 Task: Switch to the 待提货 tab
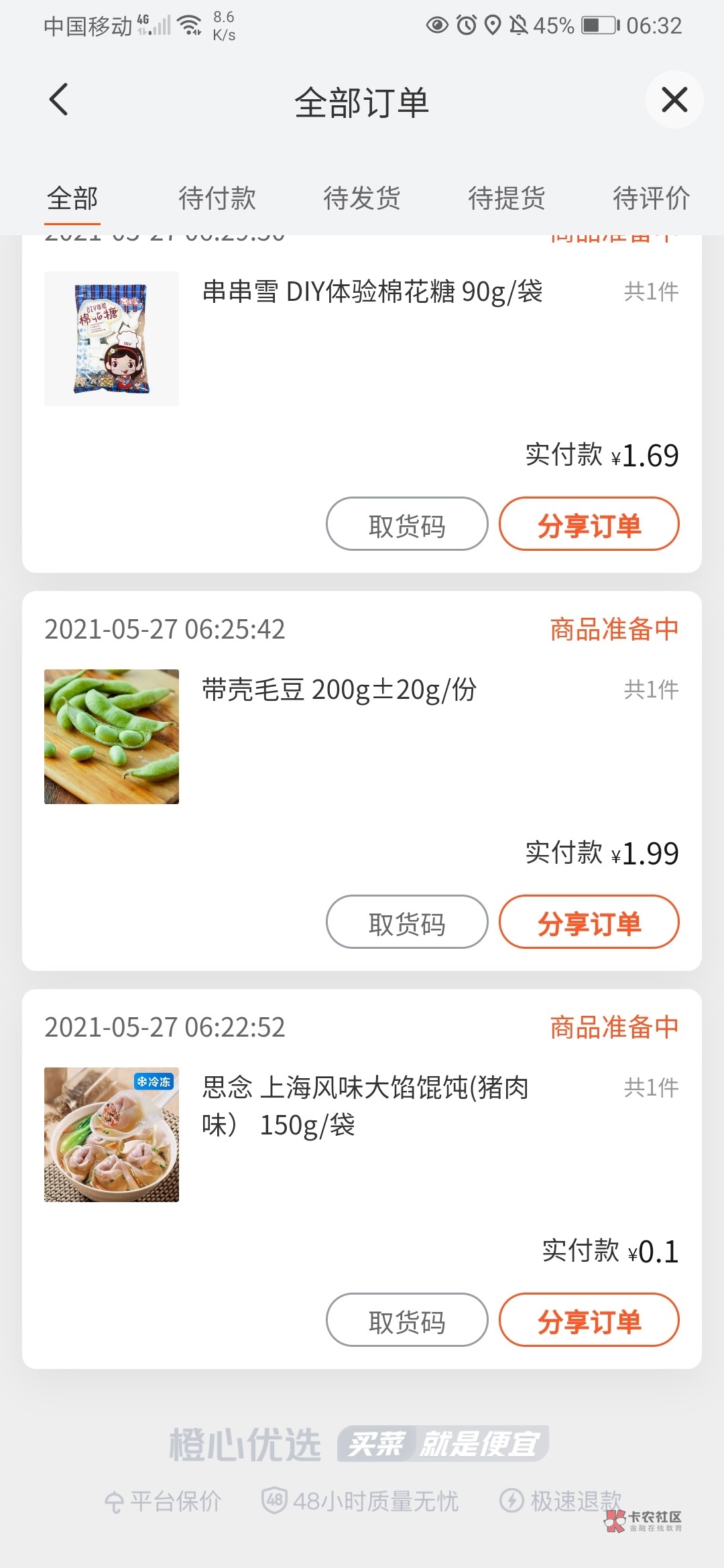point(507,198)
